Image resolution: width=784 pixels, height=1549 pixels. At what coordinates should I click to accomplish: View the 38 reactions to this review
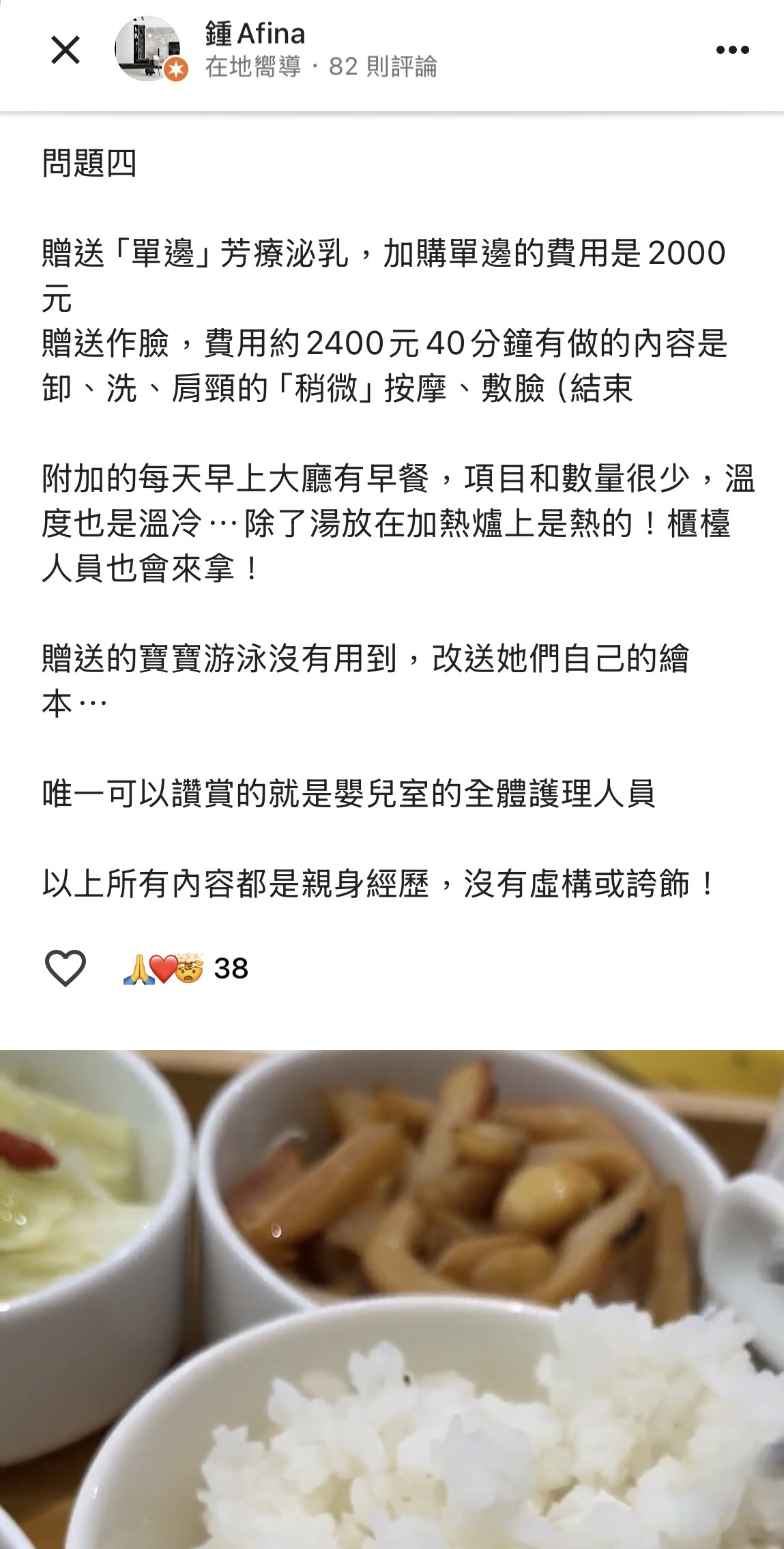click(x=186, y=968)
